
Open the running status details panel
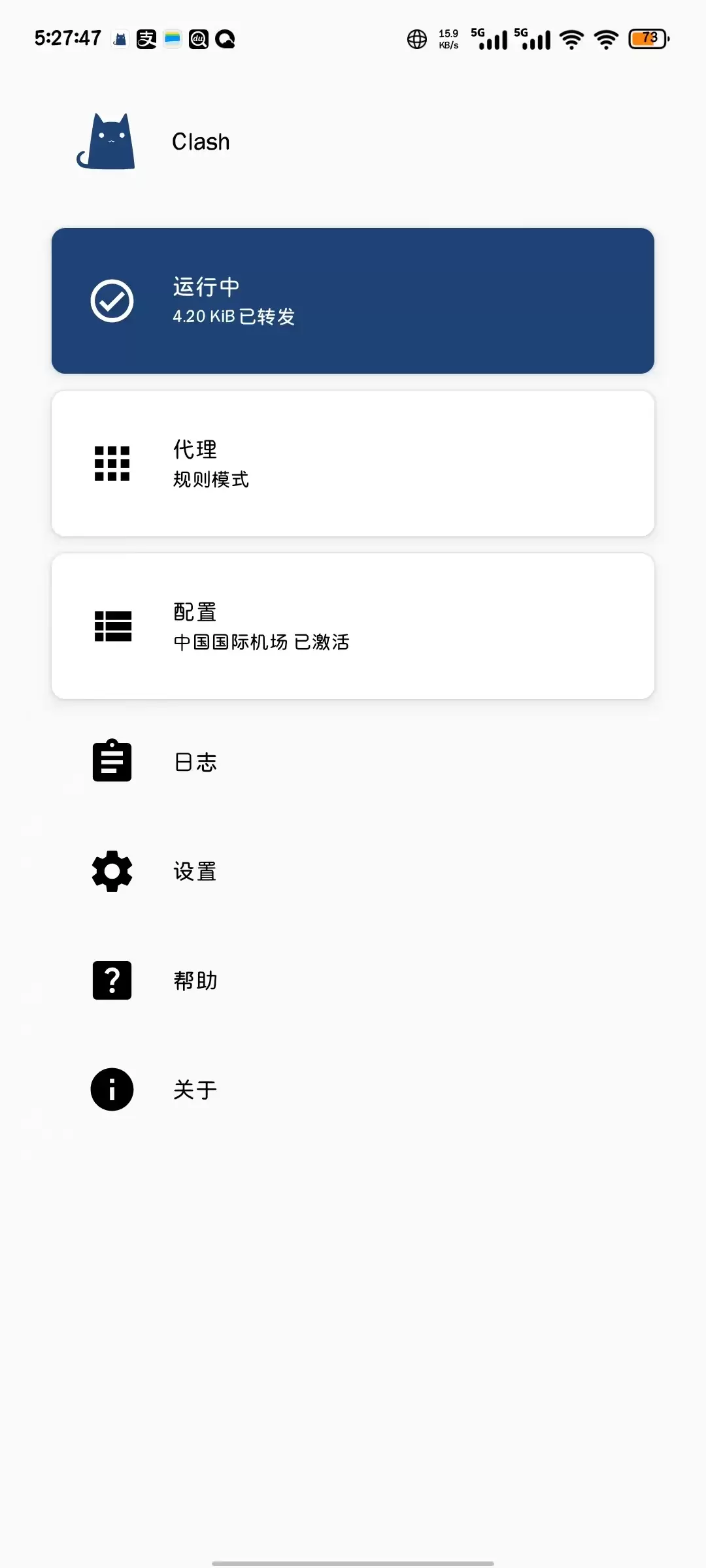coord(353,301)
